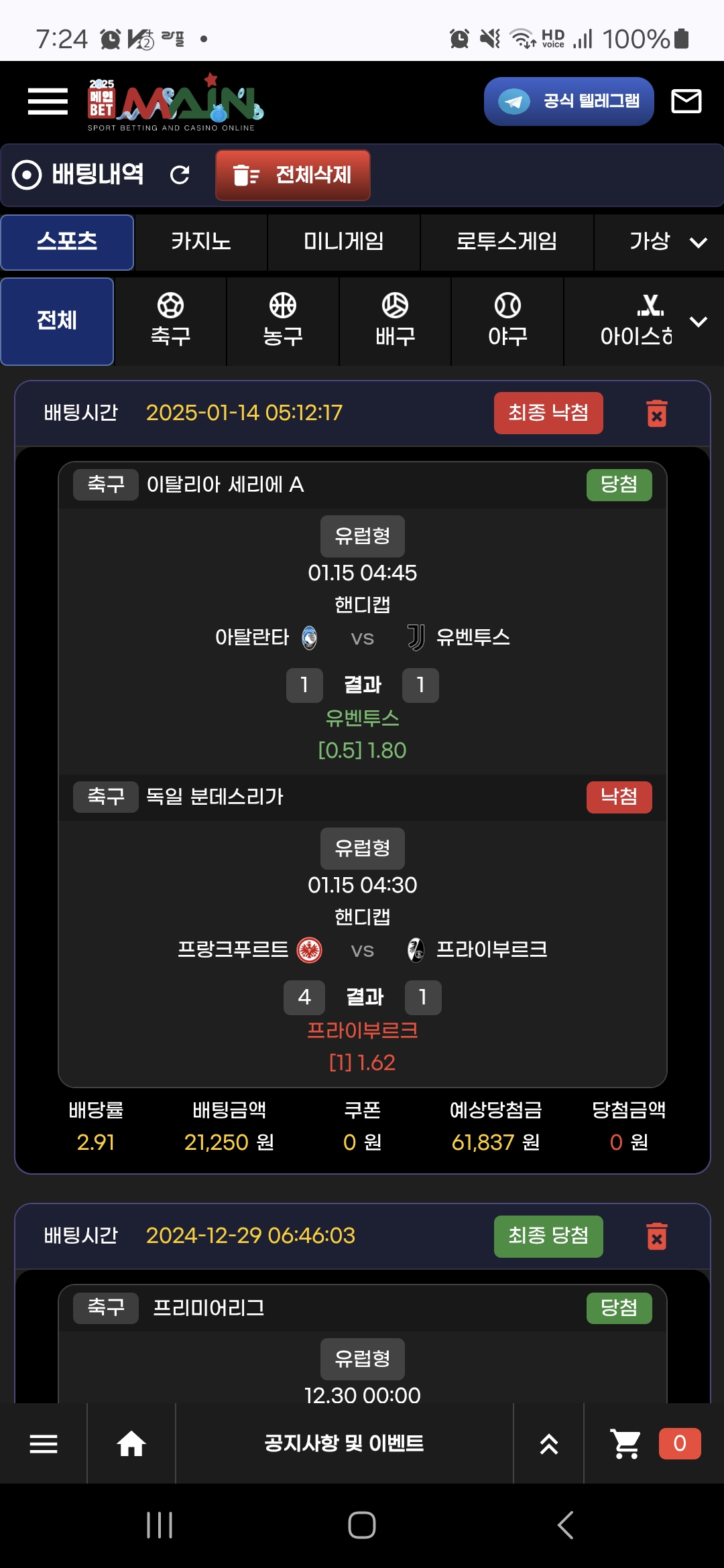Go to home from bottom bar
This screenshot has width=724, height=1568.
(x=131, y=1444)
